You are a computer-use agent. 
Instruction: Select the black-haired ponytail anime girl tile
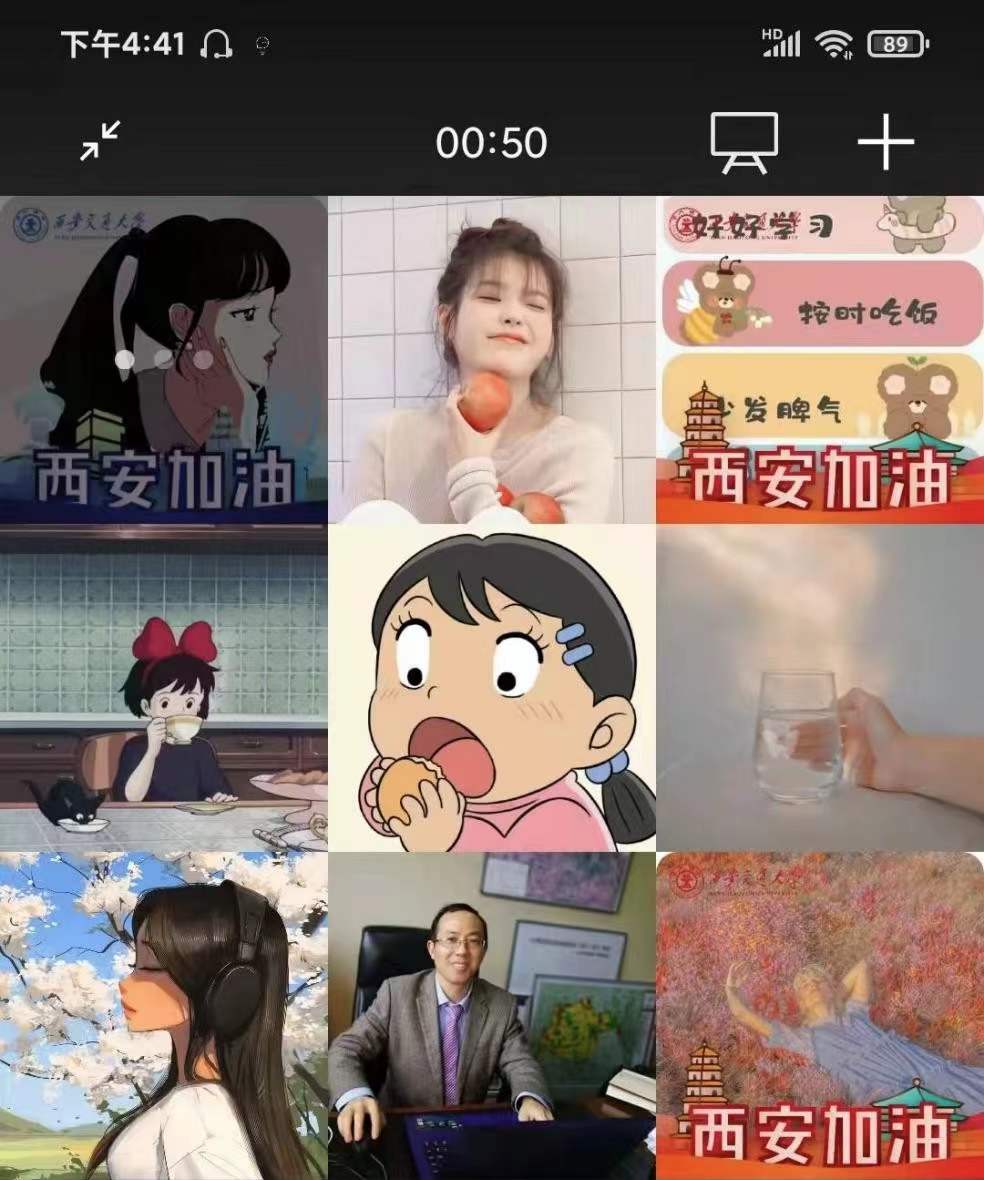(x=164, y=360)
